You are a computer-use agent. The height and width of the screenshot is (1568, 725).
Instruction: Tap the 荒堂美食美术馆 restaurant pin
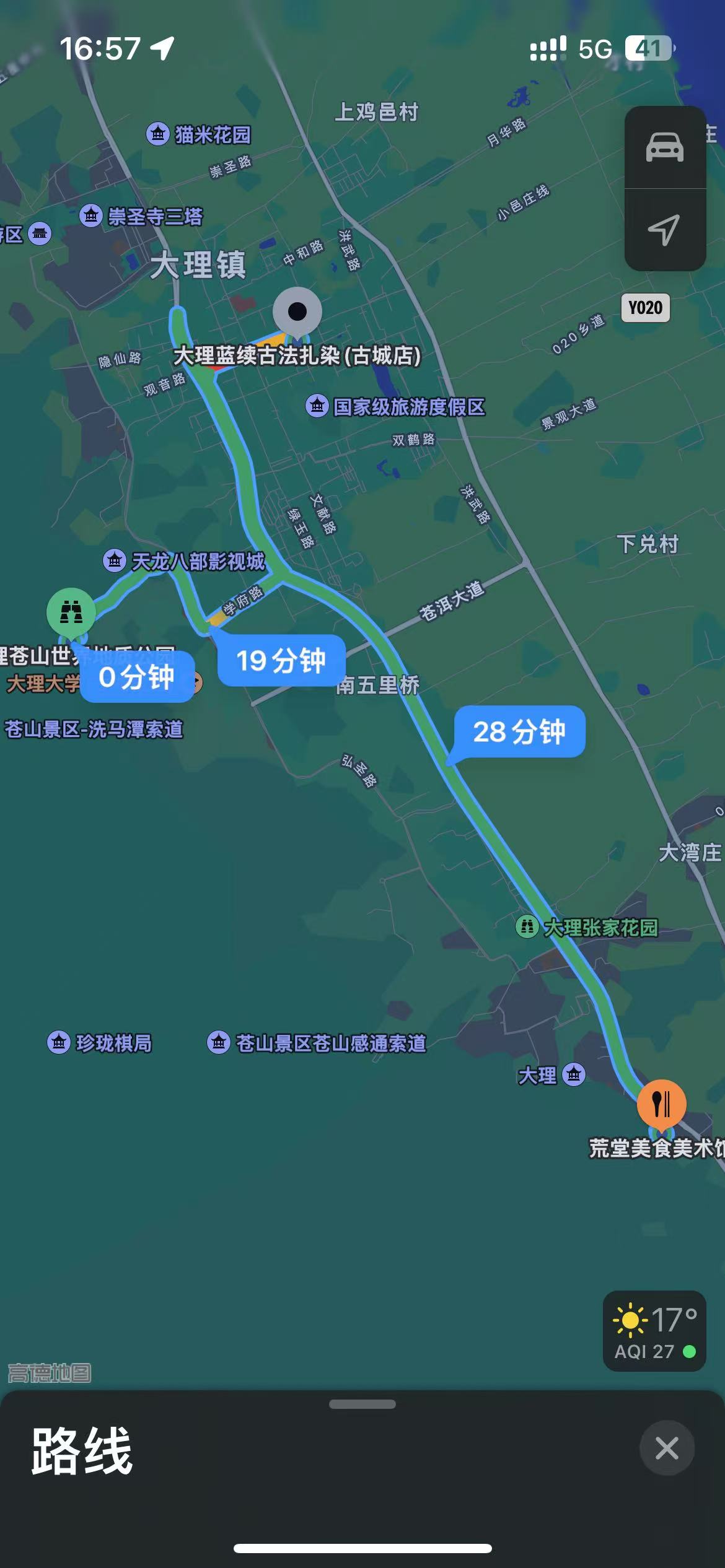[x=661, y=1104]
